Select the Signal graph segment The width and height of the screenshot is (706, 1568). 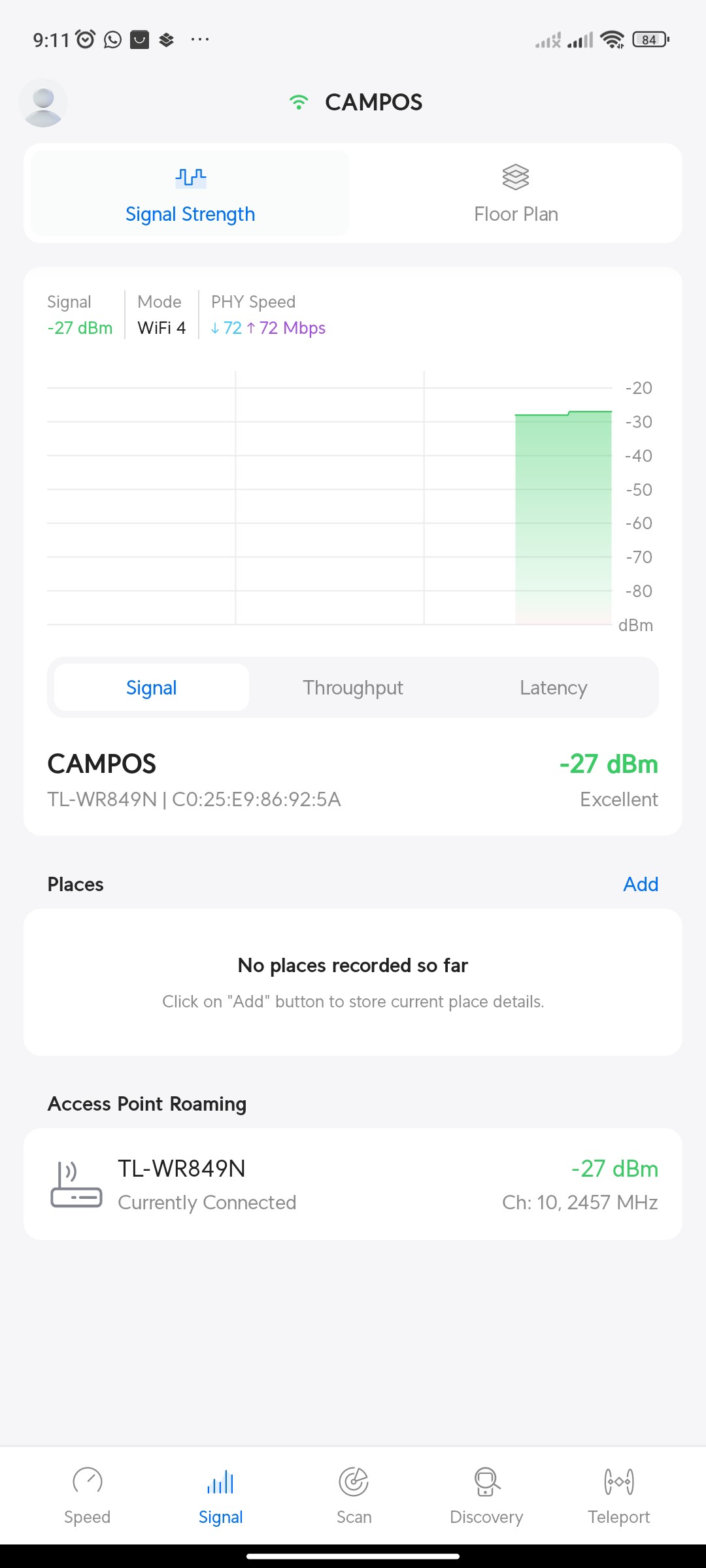[152, 687]
